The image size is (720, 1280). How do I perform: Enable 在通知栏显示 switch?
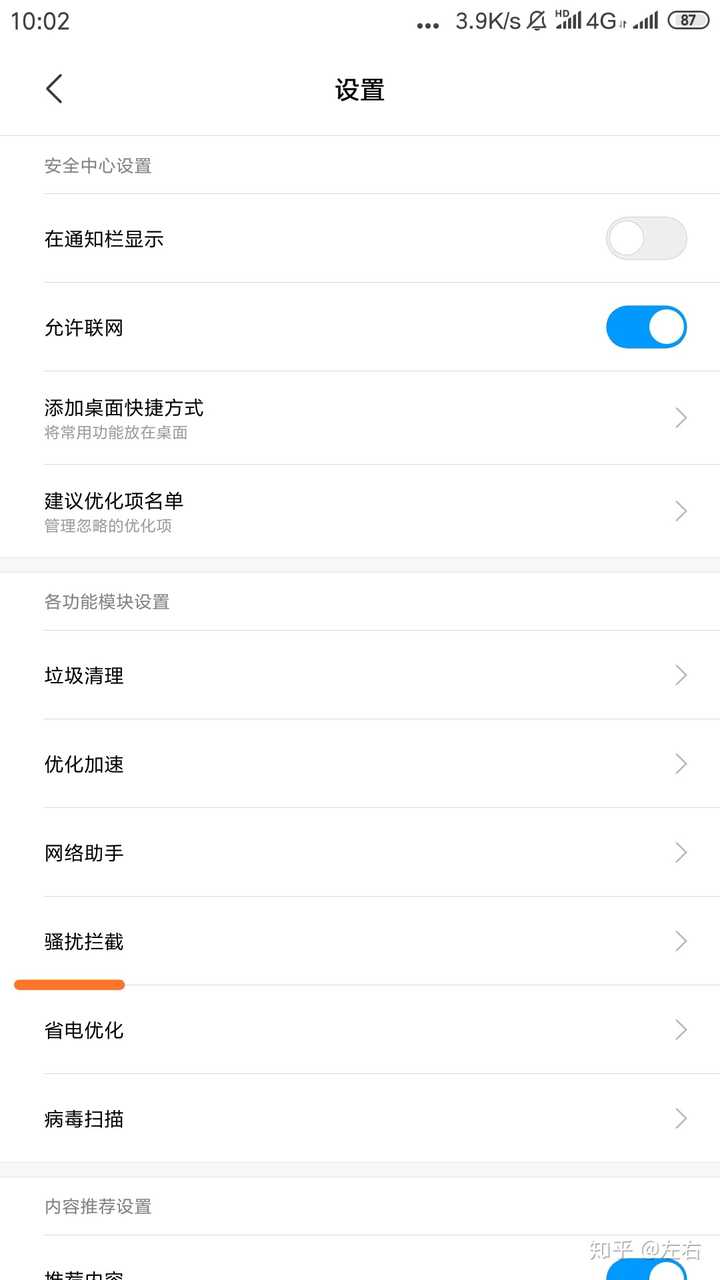(646, 239)
